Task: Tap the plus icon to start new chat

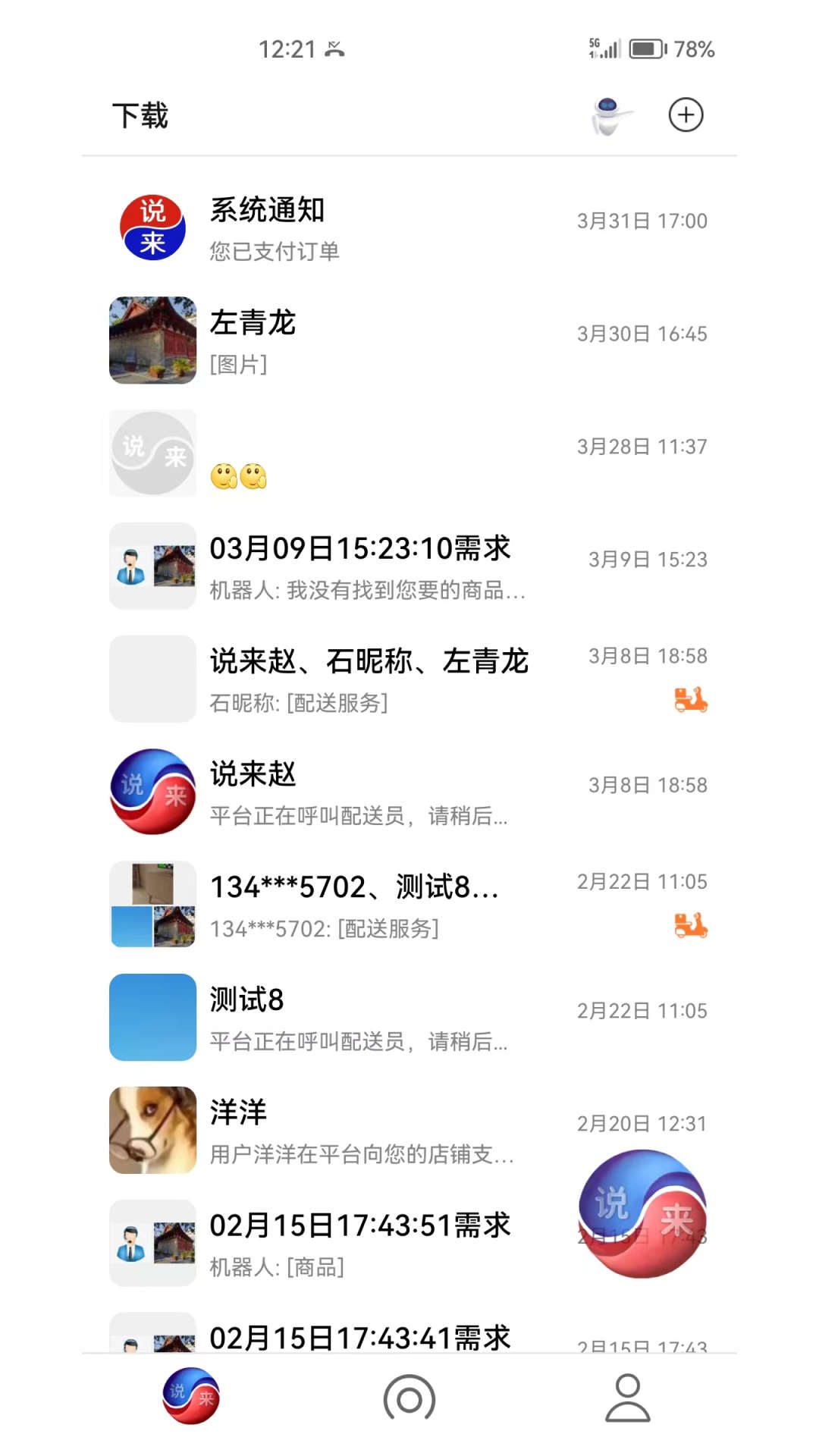Action: pos(686,115)
